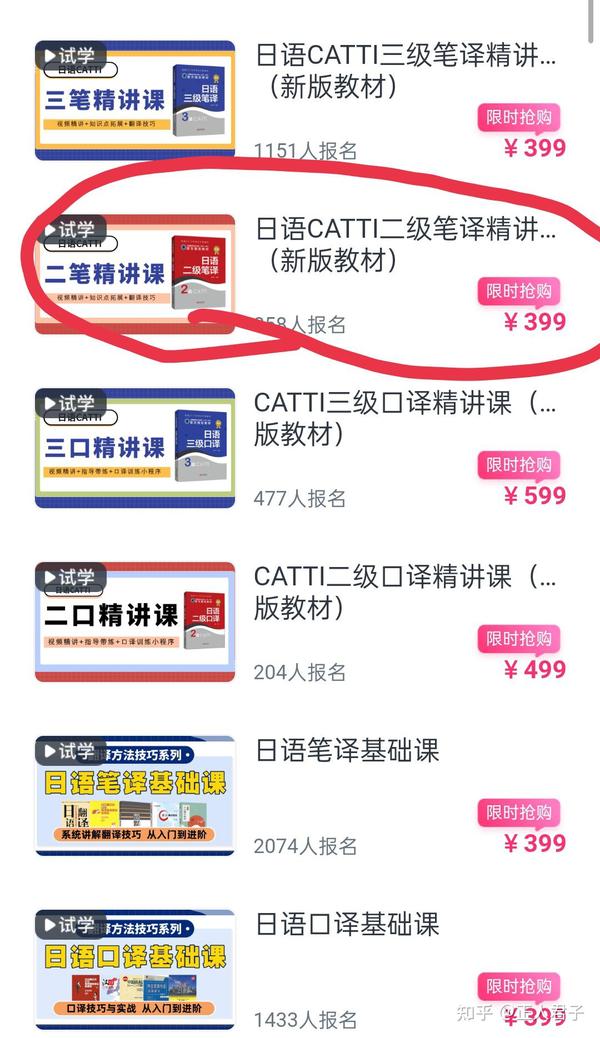
Task: Preview the 二笔精讲课 trial thumbnail
Action: (x=135, y=274)
